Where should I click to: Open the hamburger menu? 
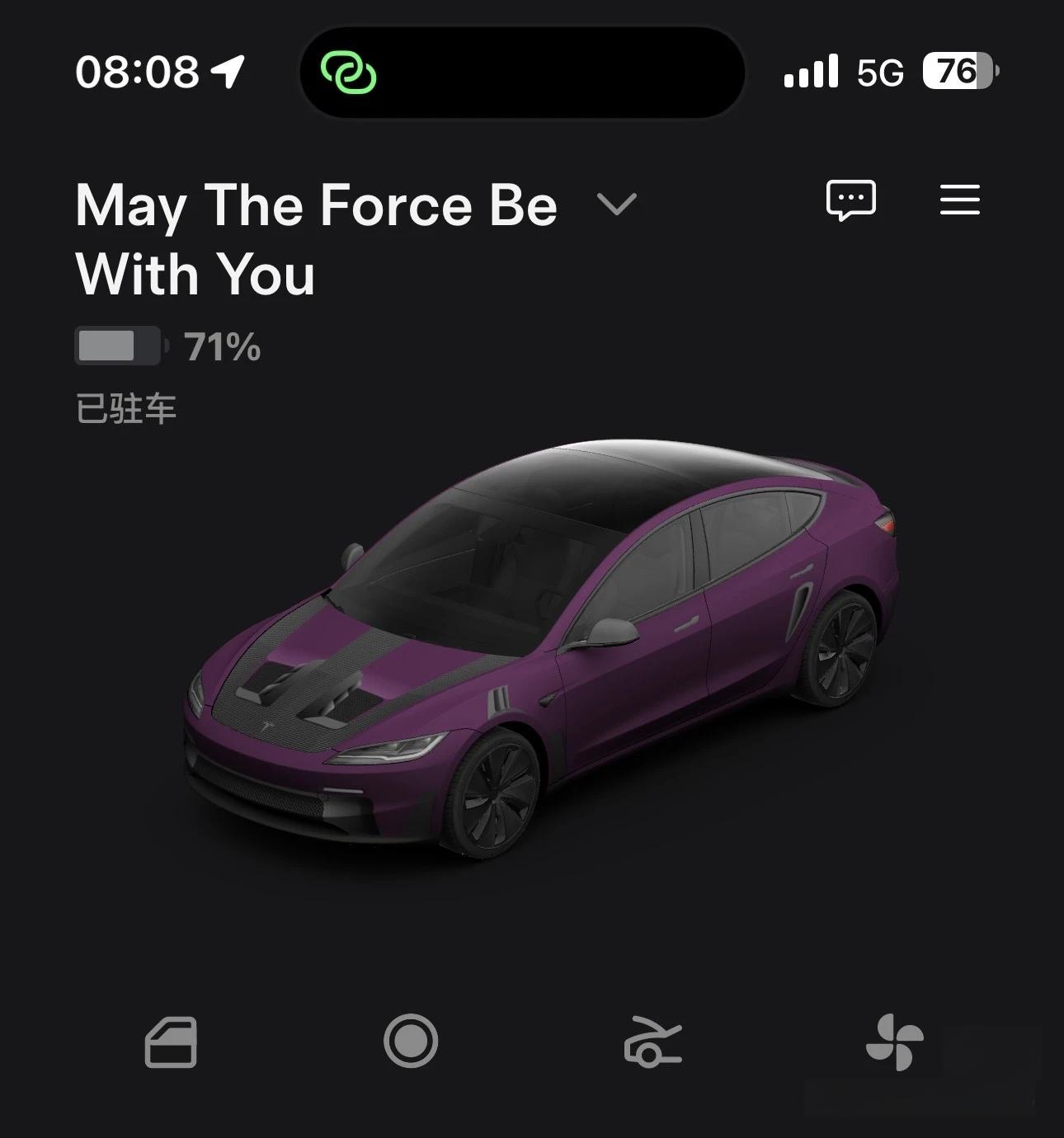(x=958, y=200)
